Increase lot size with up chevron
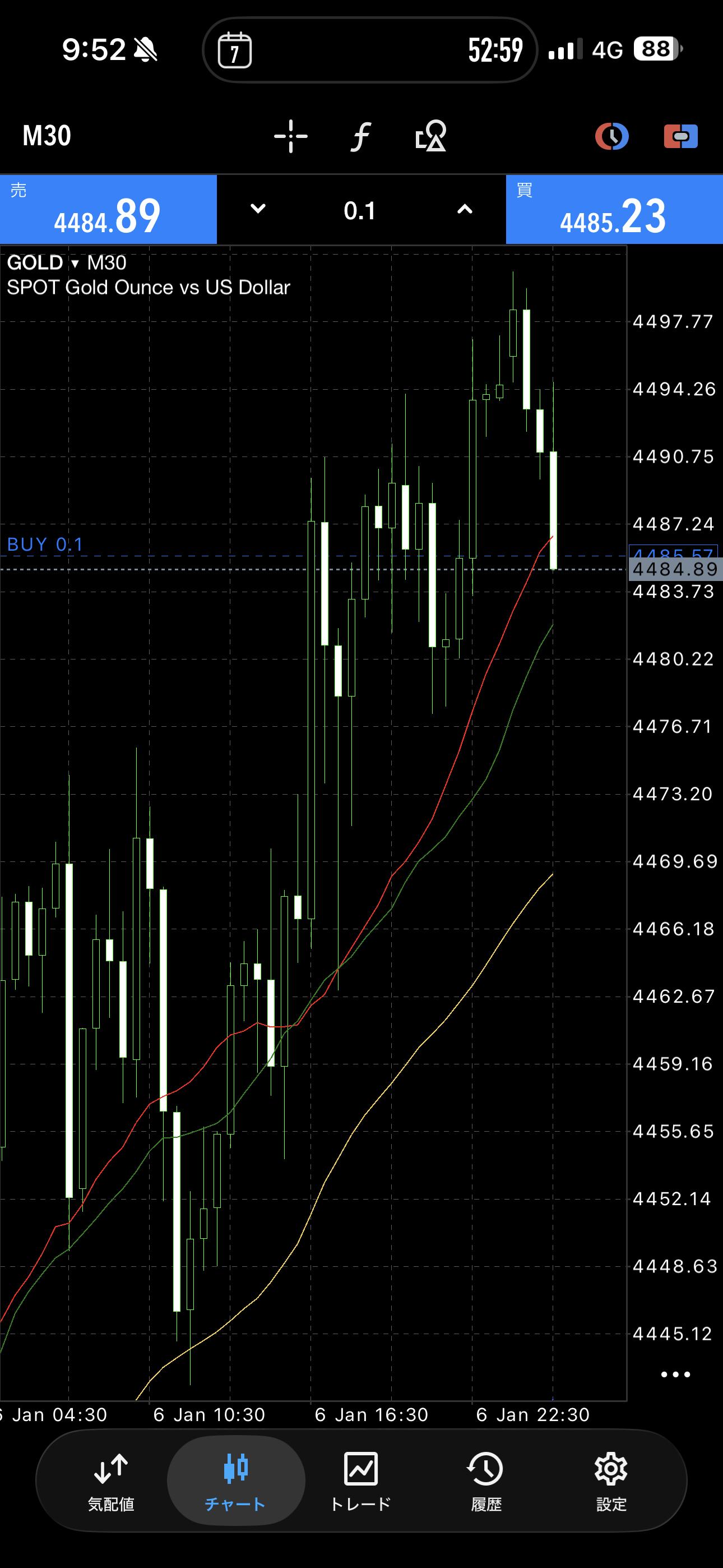Image resolution: width=723 pixels, height=1568 pixels. pyautogui.click(x=465, y=209)
